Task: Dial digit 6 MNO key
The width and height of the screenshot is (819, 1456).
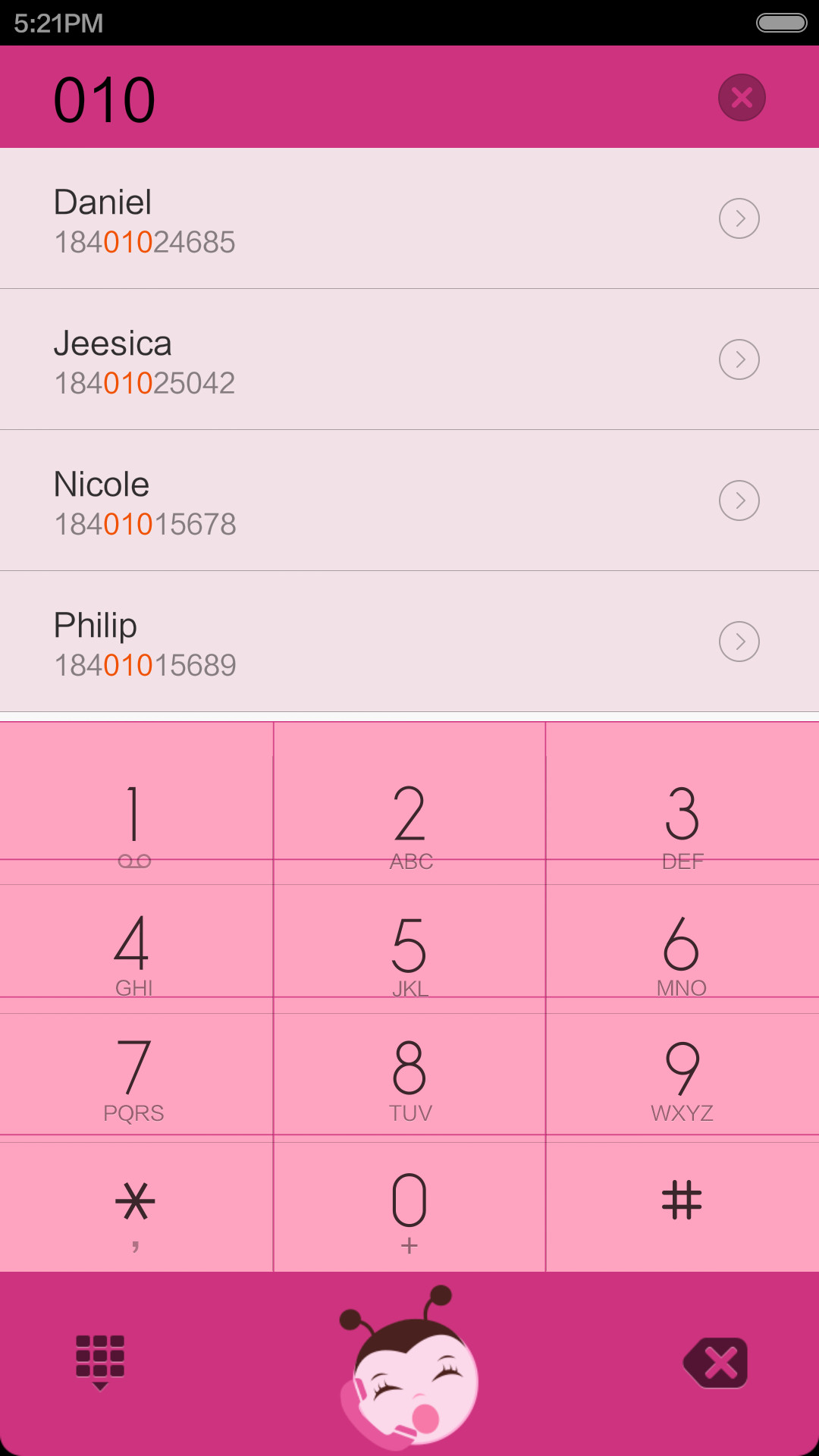Action: pyautogui.click(x=682, y=949)
